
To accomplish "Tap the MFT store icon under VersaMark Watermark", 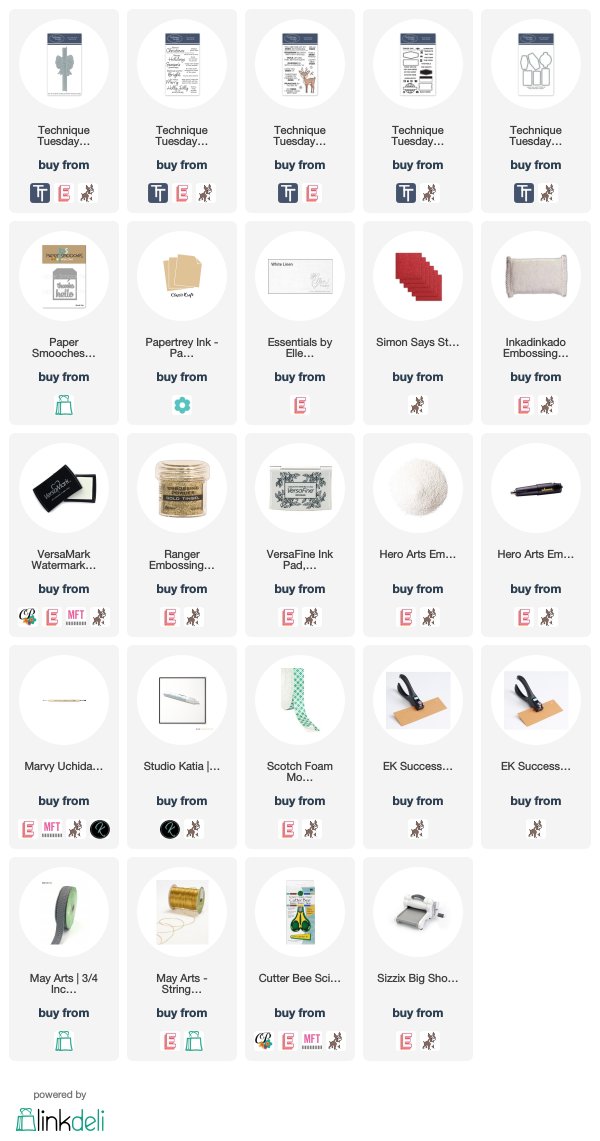I will click(x=76, y=617).
